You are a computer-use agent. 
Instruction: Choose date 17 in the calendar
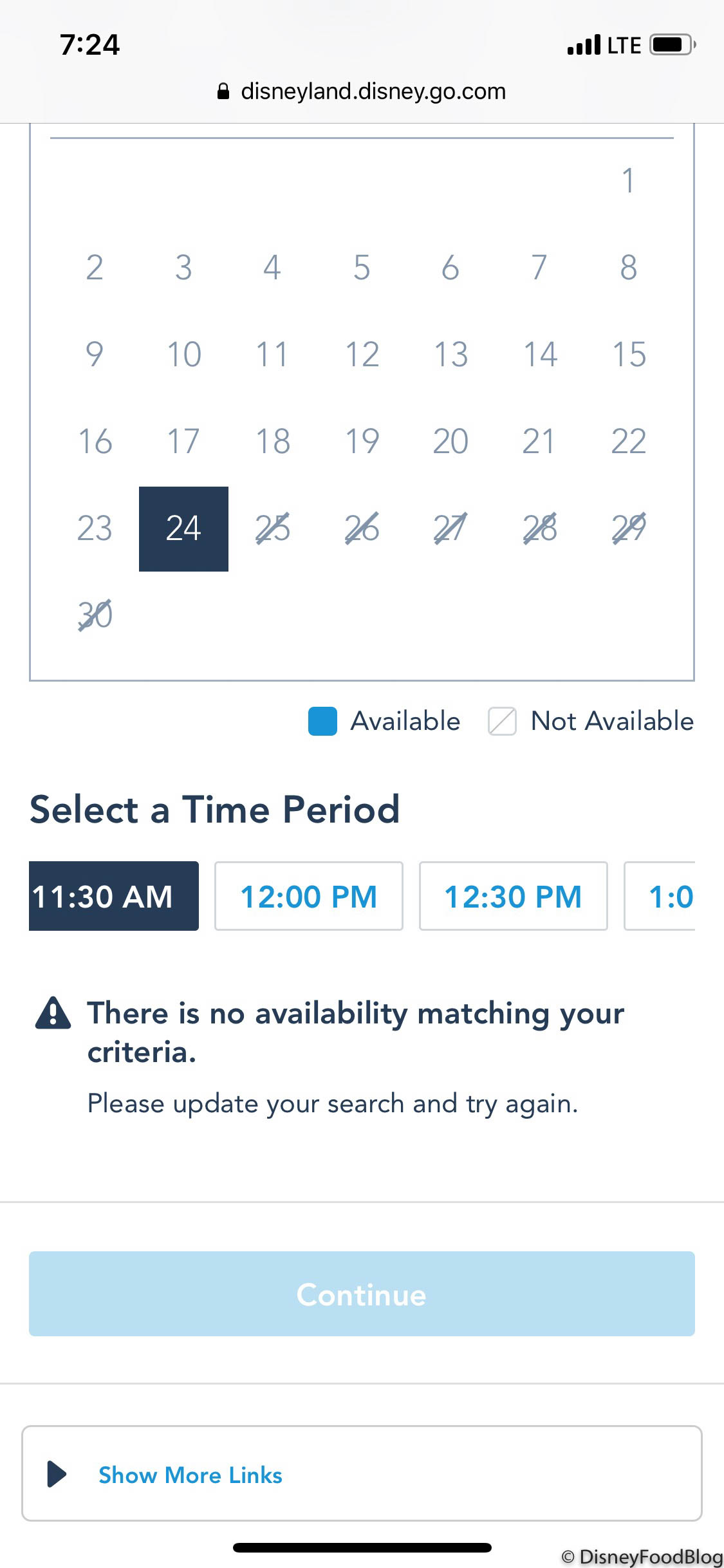[x=183, y=442]
